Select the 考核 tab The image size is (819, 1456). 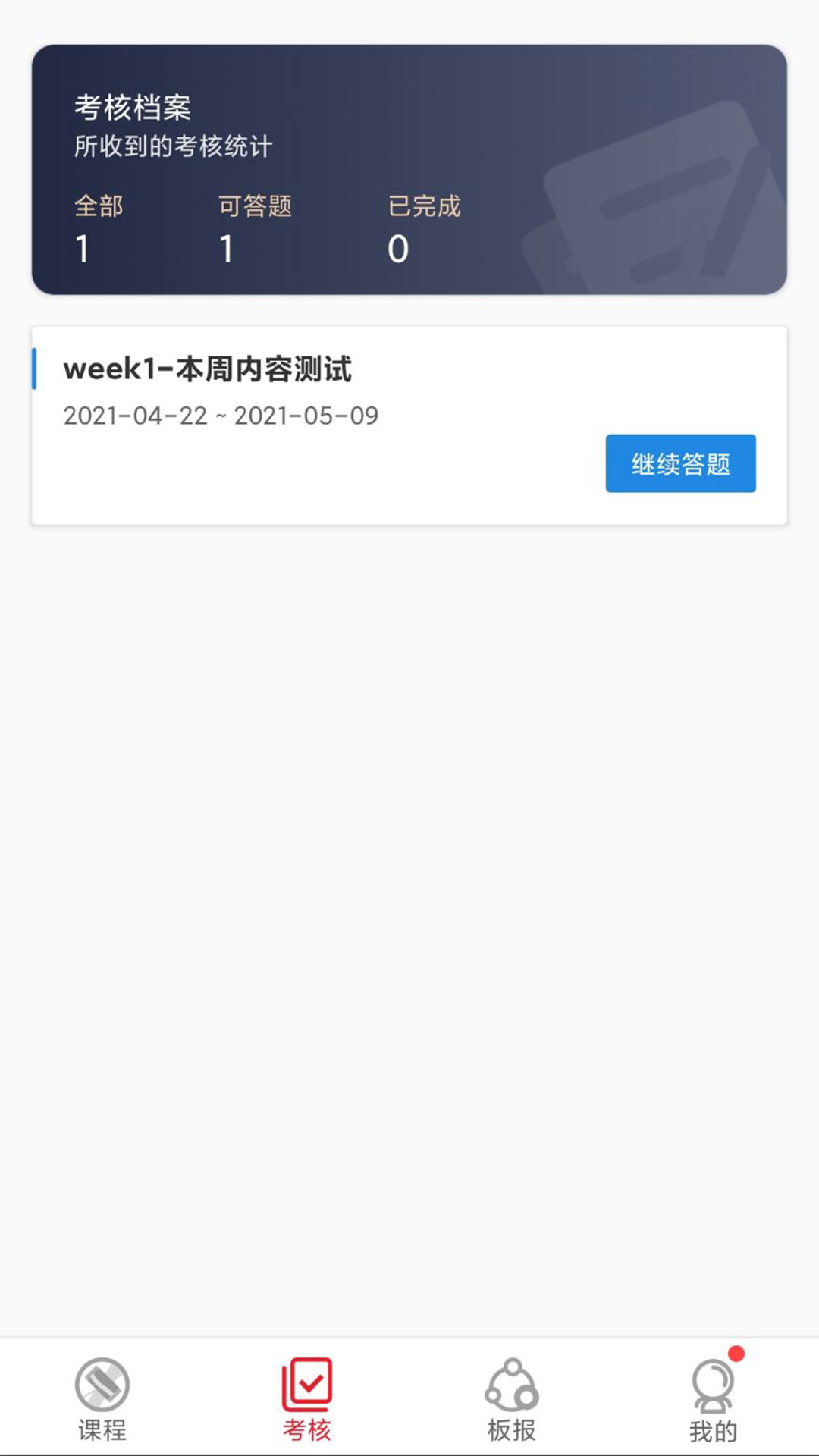[307, 1399]
